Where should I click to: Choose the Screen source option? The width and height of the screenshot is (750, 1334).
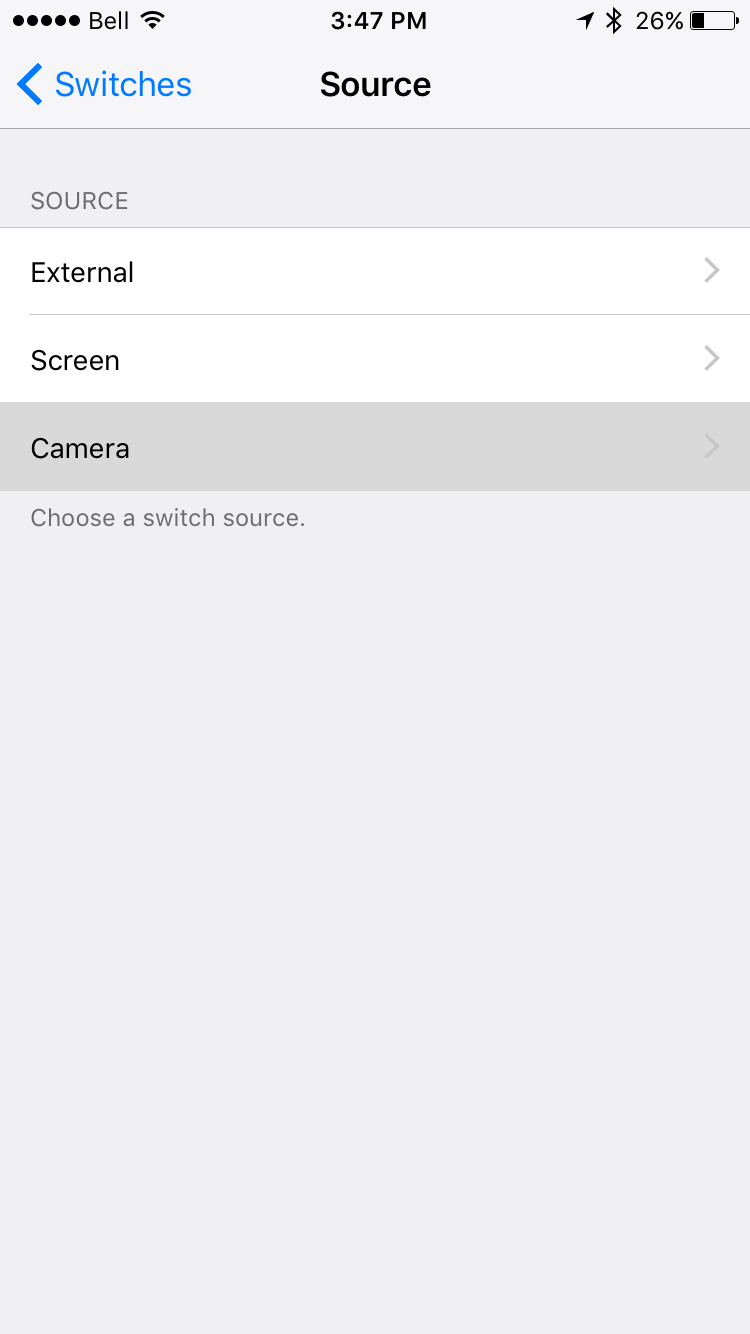pyautogui.click(x=375, y=359)
